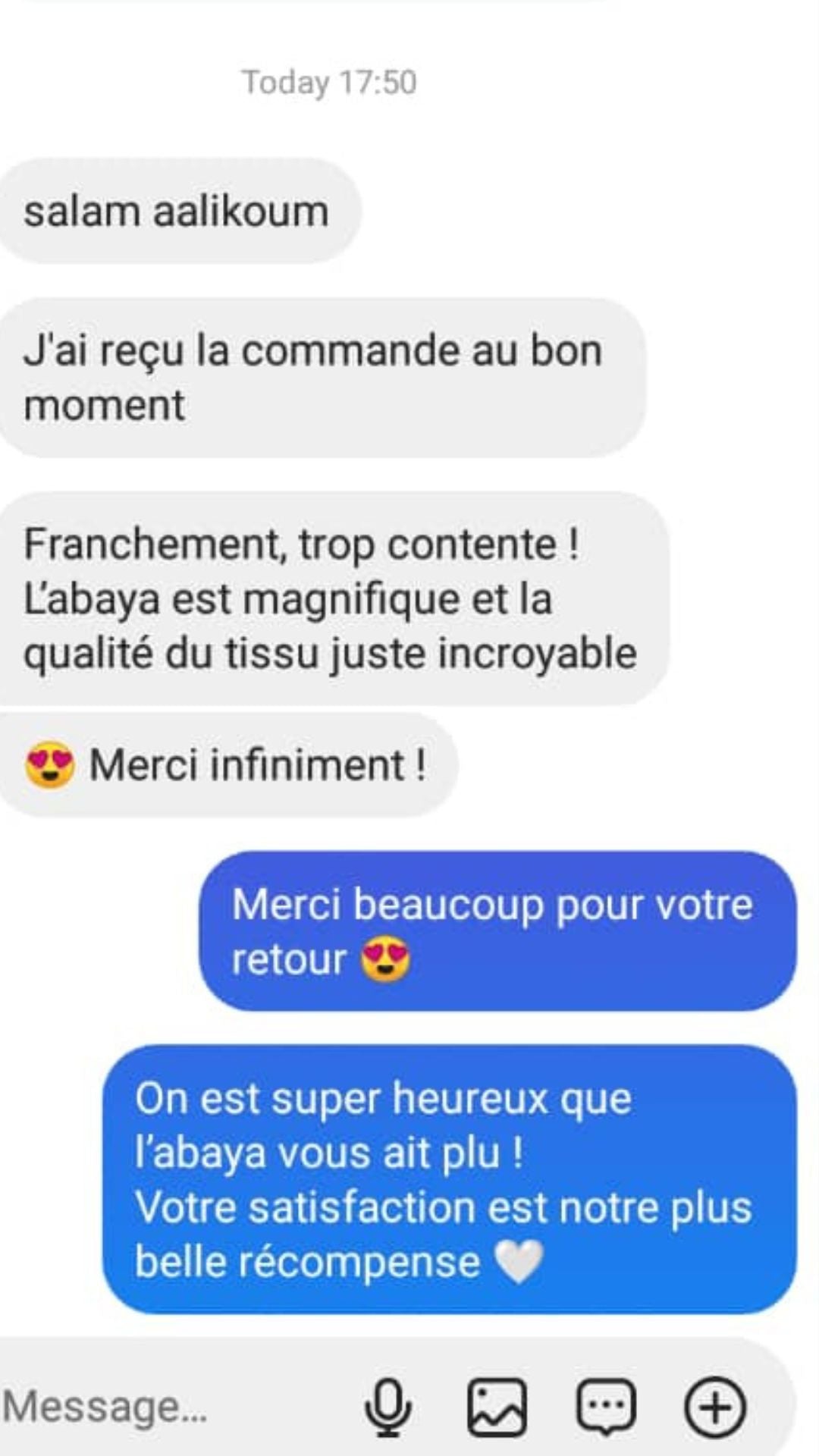The width and height of the screenshot is (819, 1456).
Task: Open the photo gallery icon
Action: pyautogui.click(x=497, y=1407)
